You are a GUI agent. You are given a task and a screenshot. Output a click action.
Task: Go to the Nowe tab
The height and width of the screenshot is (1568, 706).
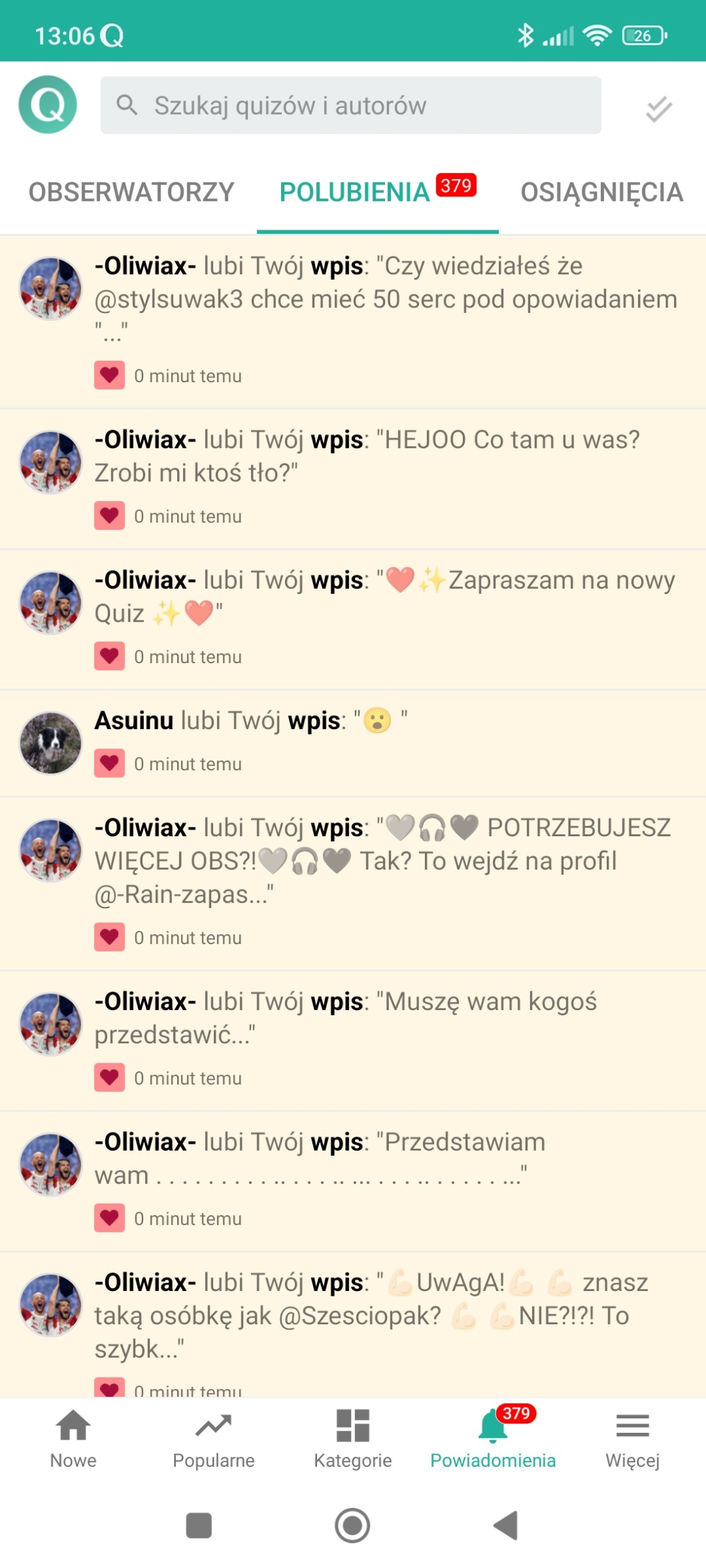point(73,1438)
